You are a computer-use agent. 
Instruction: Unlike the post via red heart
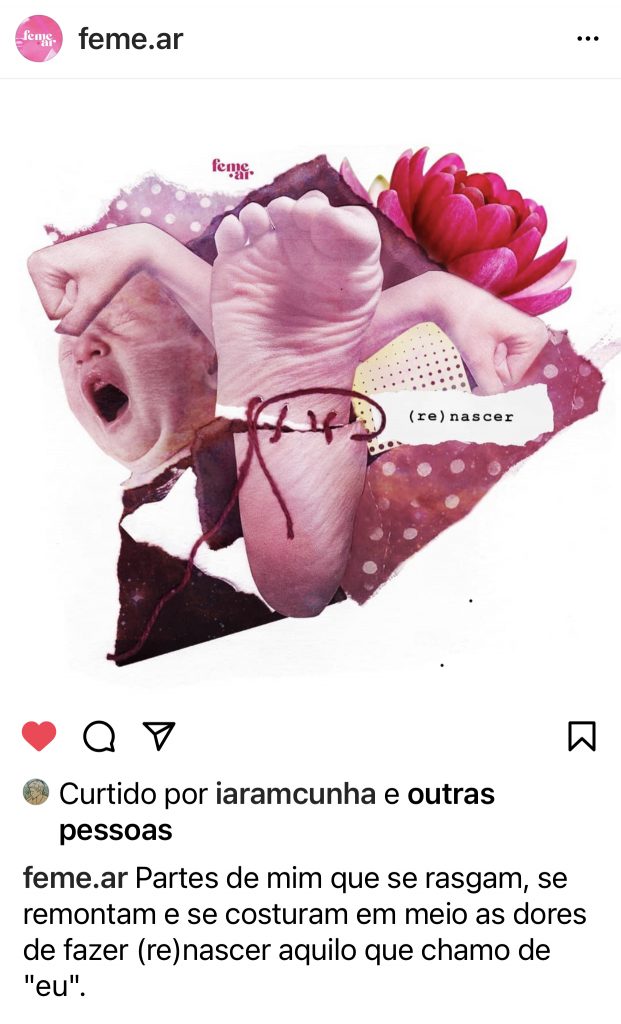(x=39, y=737)
